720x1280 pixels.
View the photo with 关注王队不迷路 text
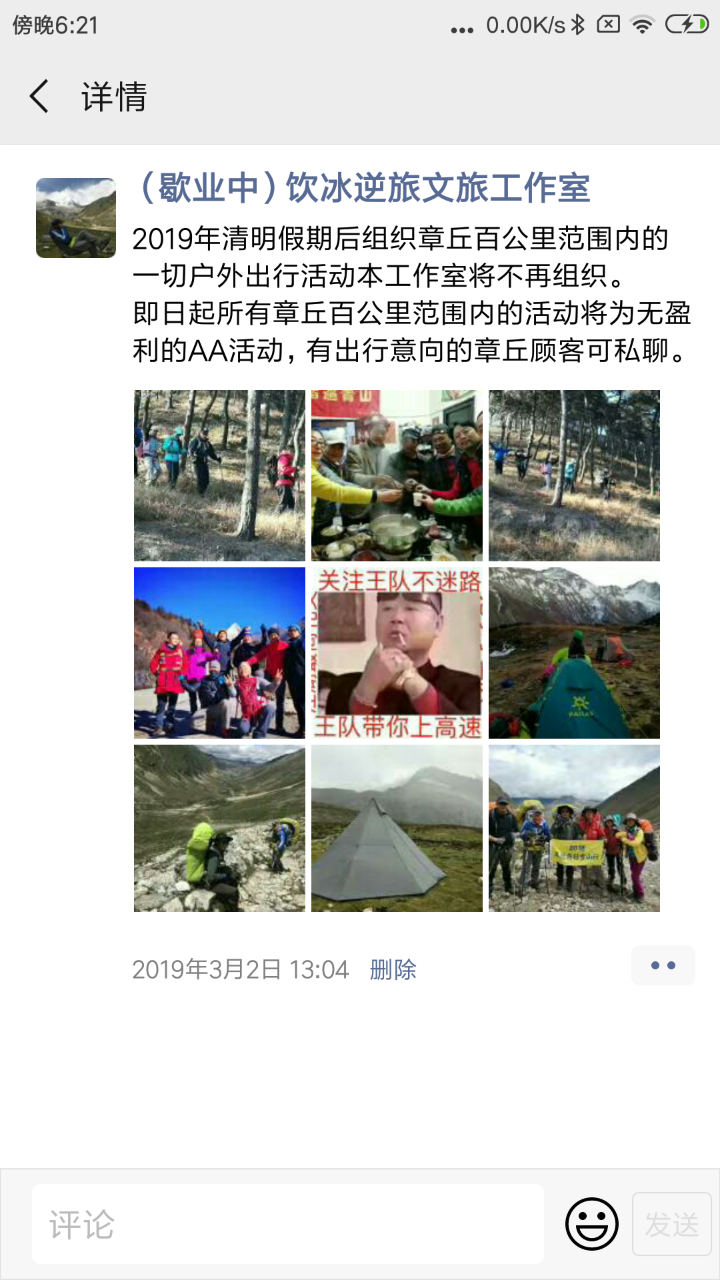397,653
